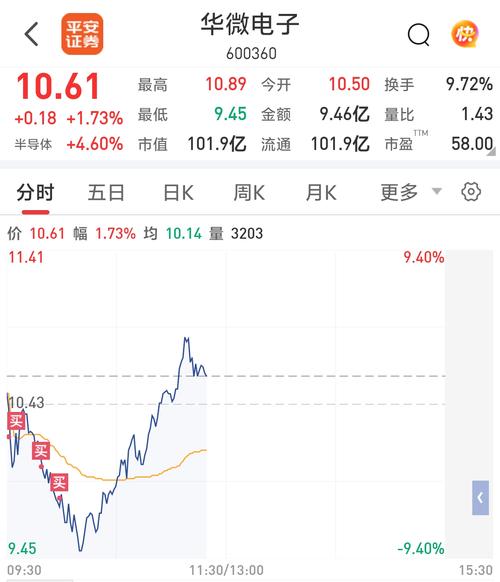Open the 半导体 sector link
This screenshot has width=500, height=582.
pyautogui.click(x=33, y=144)
